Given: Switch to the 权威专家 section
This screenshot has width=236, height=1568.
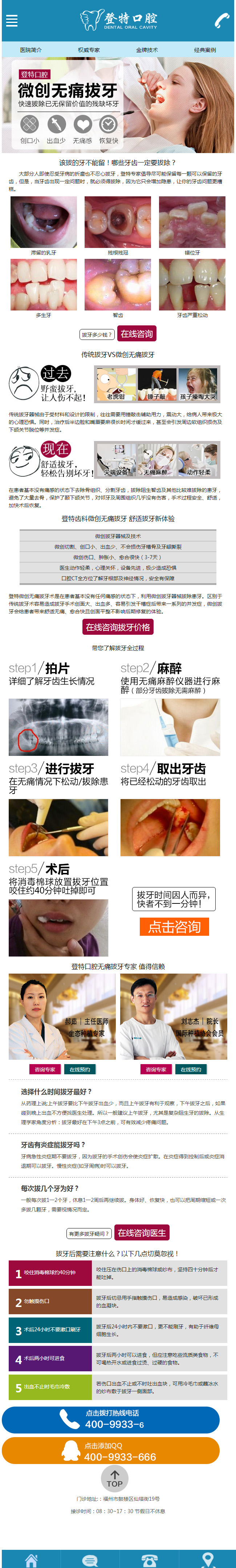Looking at the screenshot, I should 89,50.
